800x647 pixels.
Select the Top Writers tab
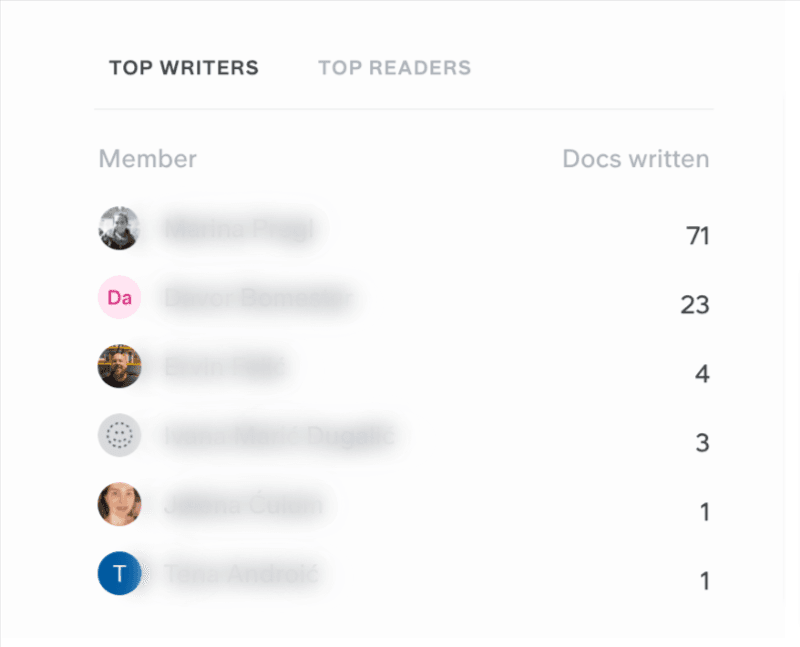click(184, 68)
